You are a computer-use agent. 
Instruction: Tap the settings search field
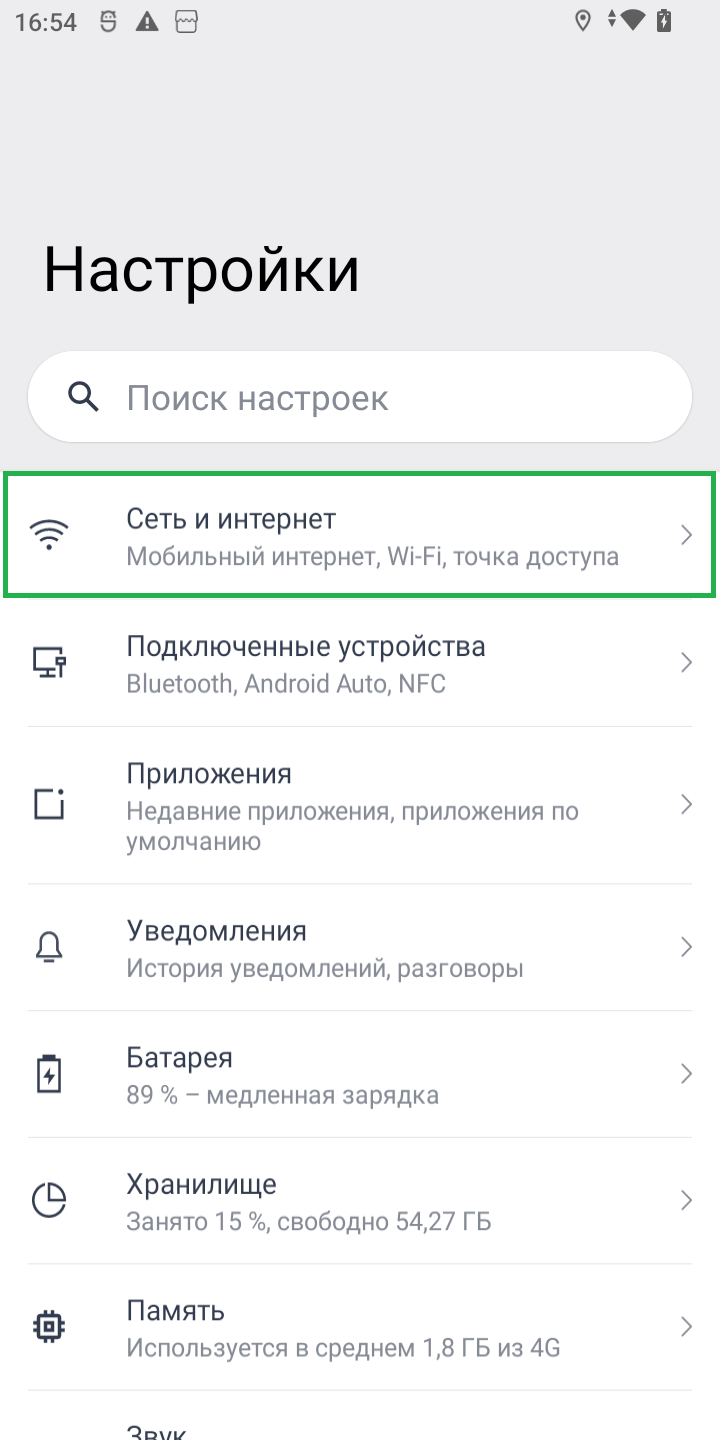[360, 398]
